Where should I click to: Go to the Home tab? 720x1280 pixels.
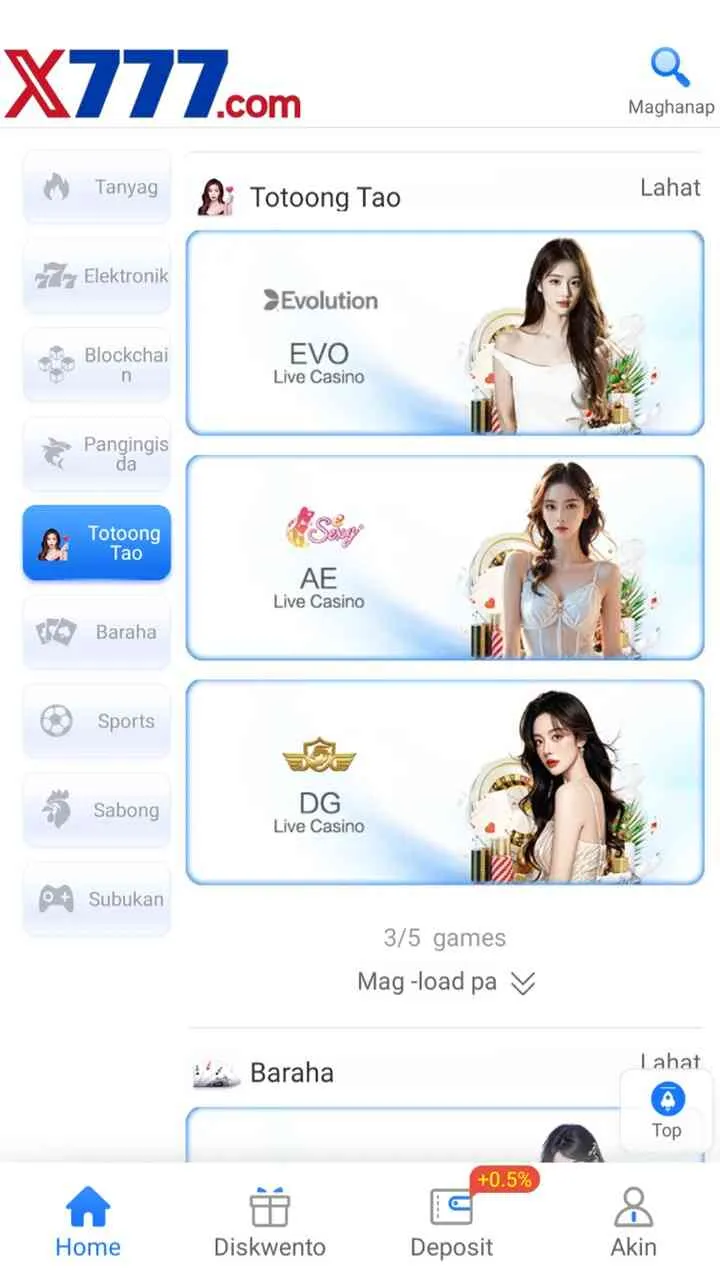(x=88, y=1222)
